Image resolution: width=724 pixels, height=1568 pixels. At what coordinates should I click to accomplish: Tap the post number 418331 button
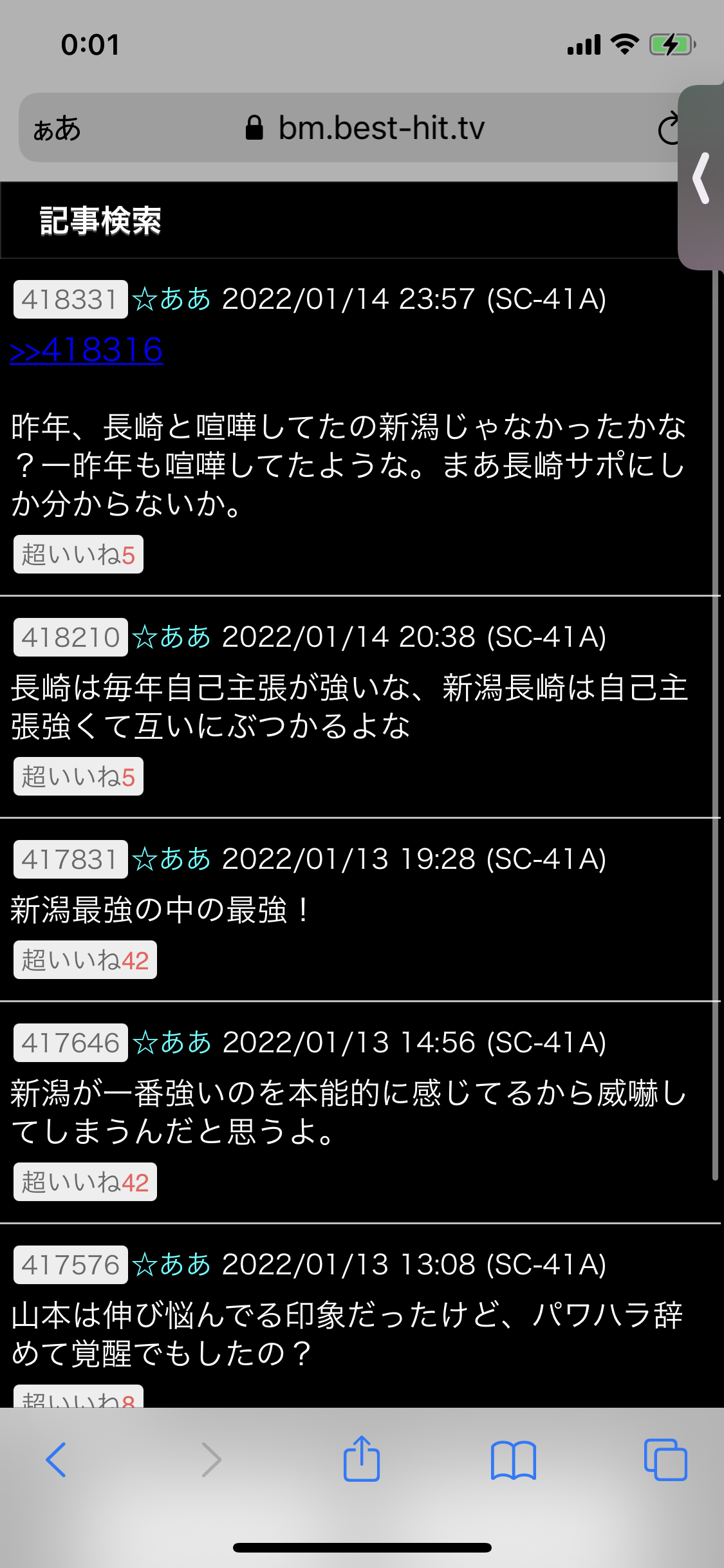tap(70, 299)
